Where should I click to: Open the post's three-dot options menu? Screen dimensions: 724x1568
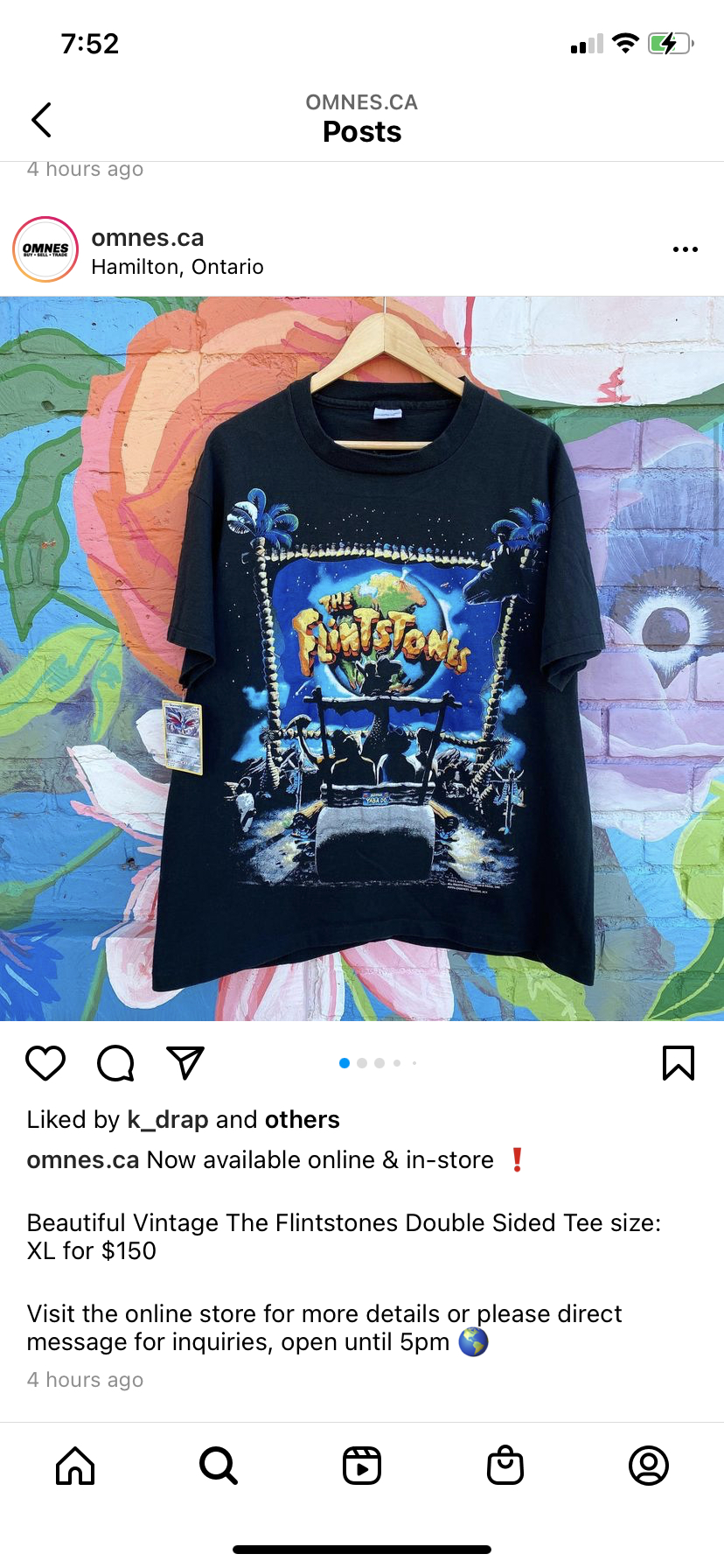[686, 249]
